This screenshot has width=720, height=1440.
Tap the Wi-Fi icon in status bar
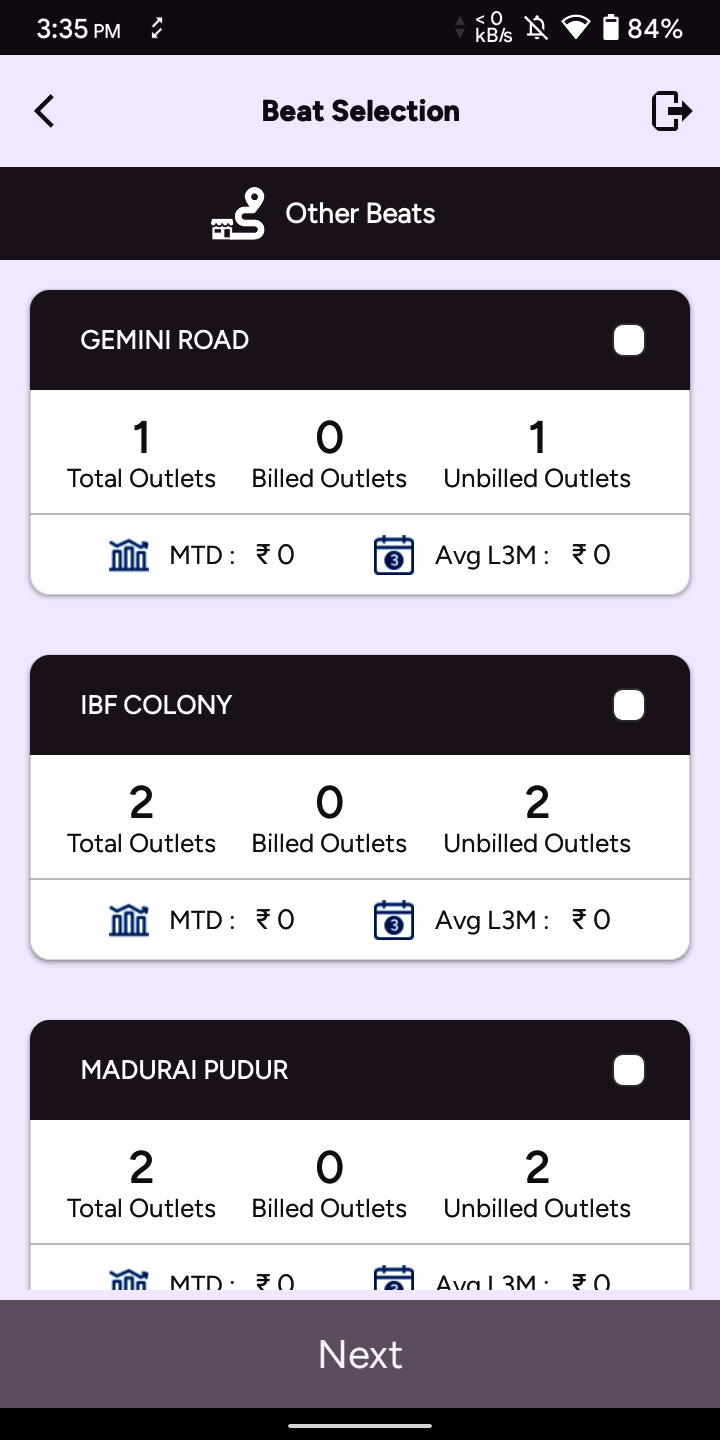576,28
